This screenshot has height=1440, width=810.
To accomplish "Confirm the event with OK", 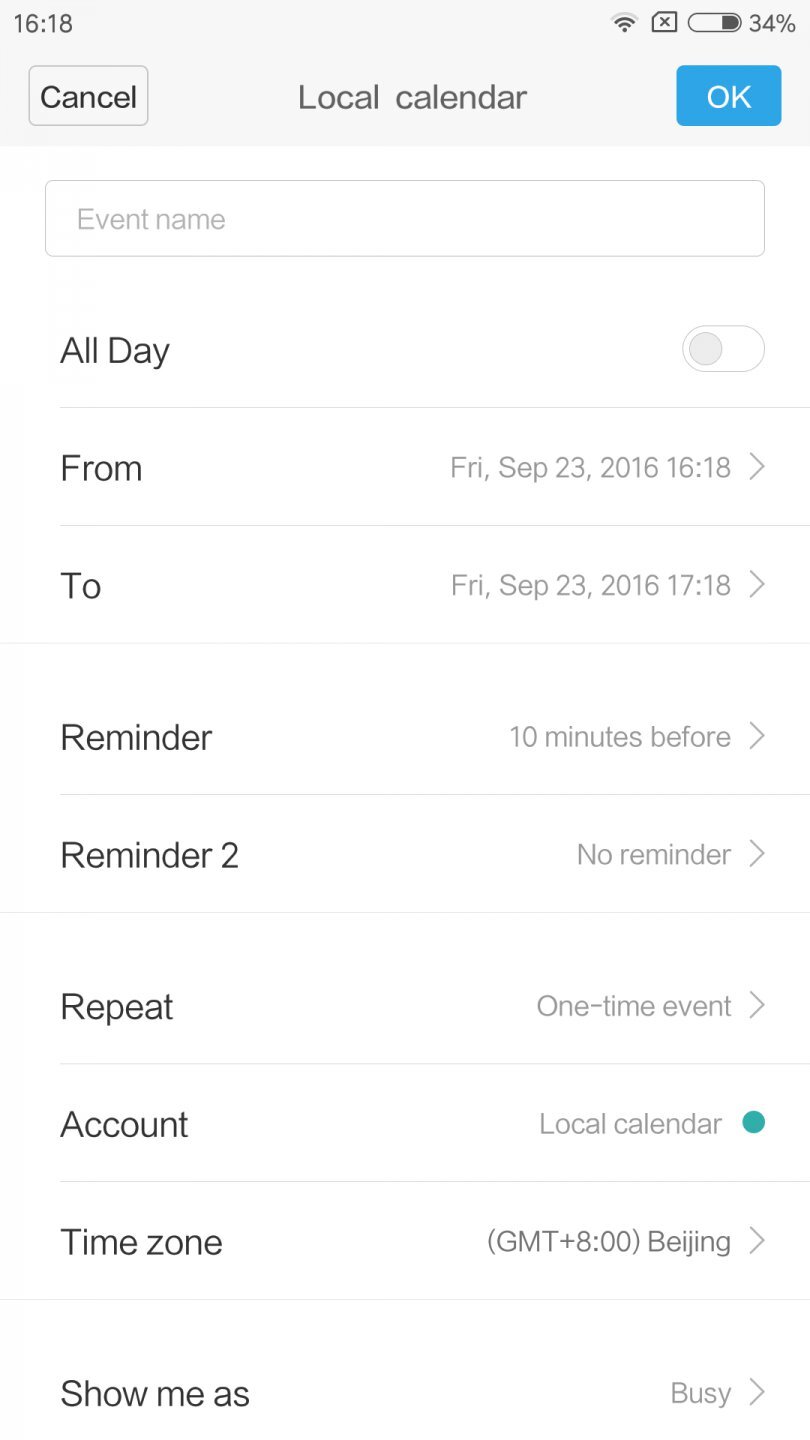I will click(728, 96).
